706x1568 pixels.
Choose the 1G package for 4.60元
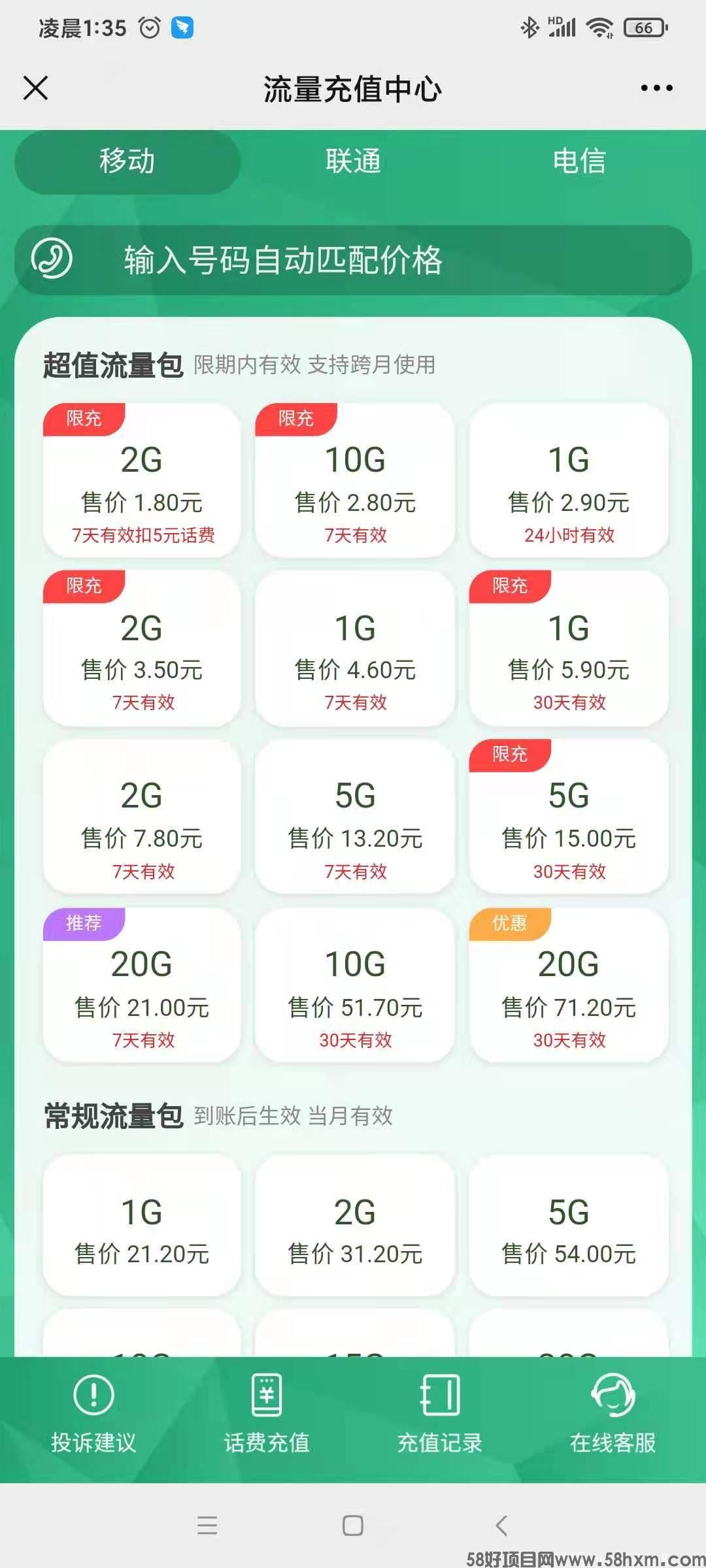tap(355, 649)
